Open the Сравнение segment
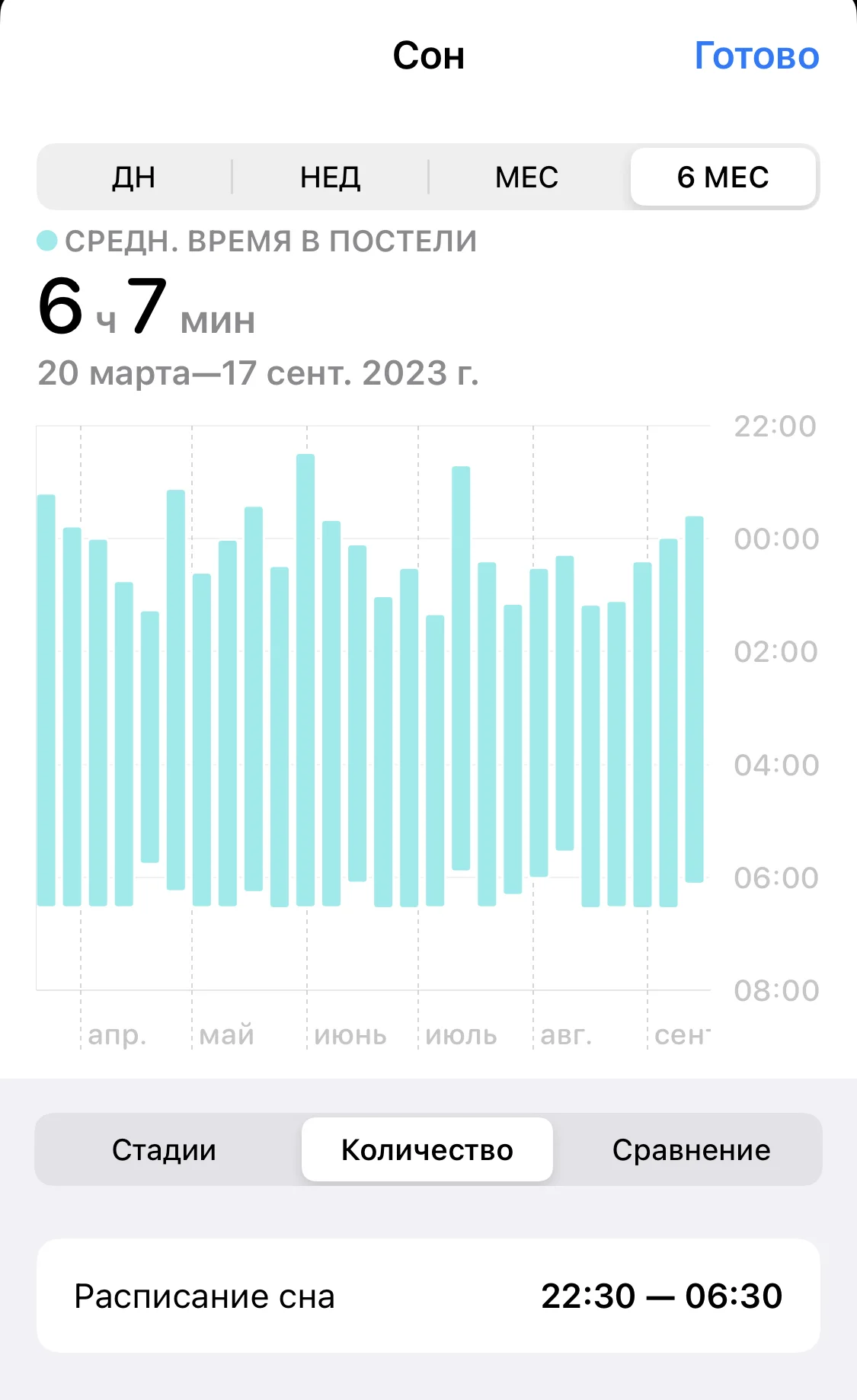Image resolution: width=857 pixels, height=1400 pixels. pyautogui.click(x=691, y=1149)
